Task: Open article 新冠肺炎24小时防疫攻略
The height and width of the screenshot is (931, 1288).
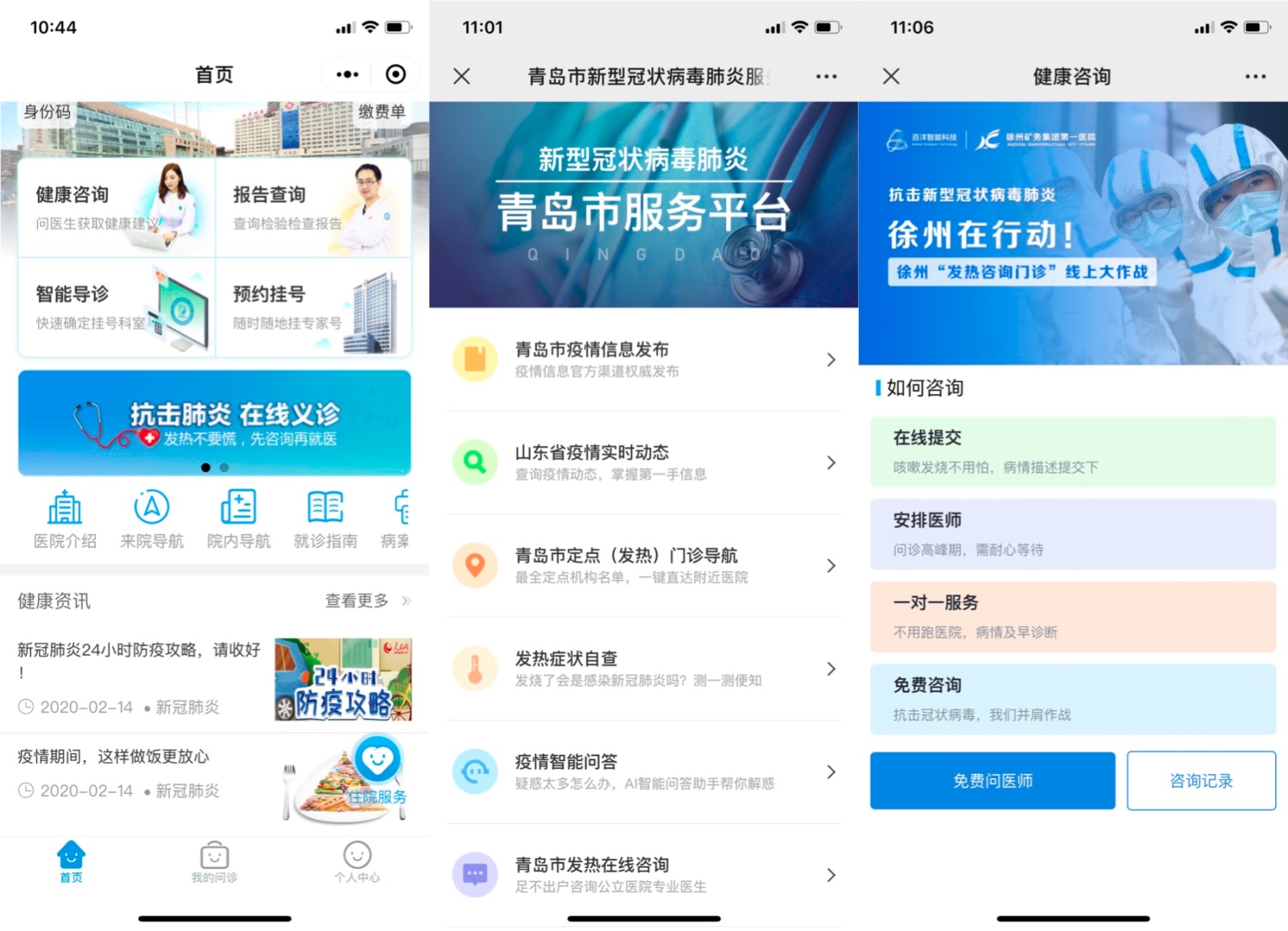Action: pyautogui.click(x=214, y=679)
